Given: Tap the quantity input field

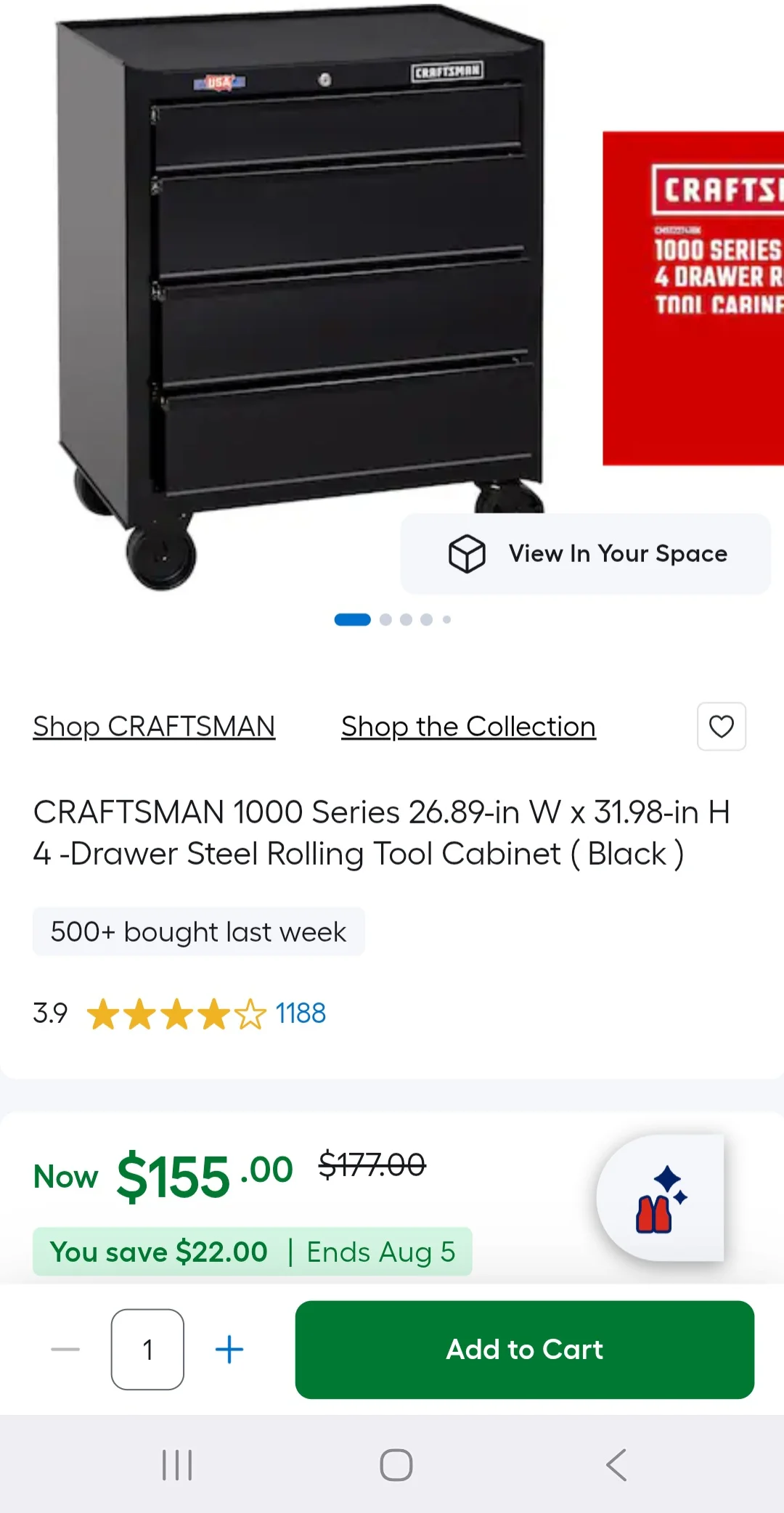Looking at the screenshot, I should pos(147,1350).
